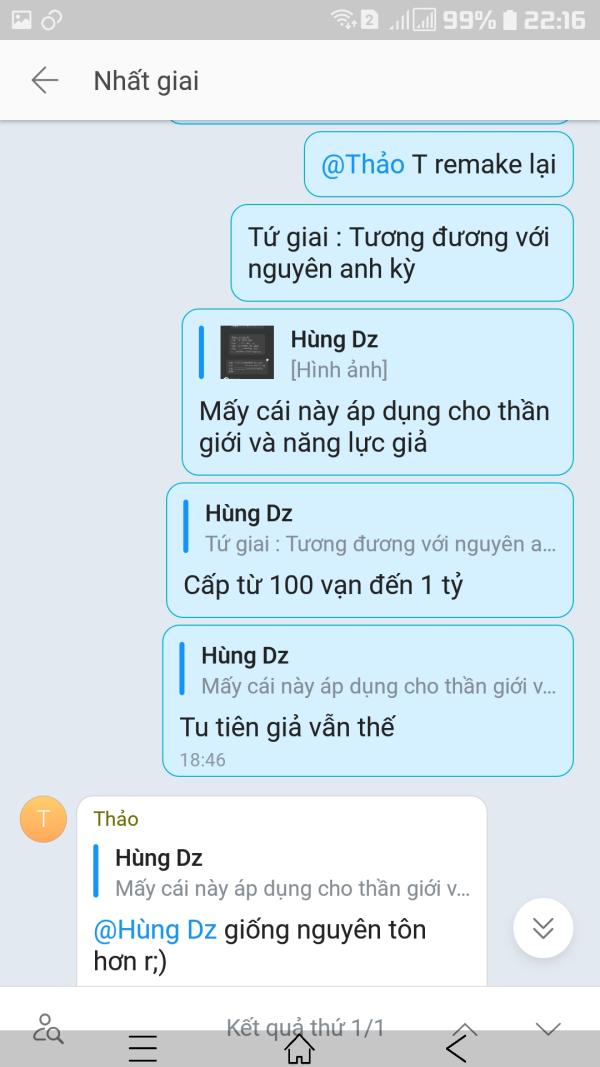This screenshot has width=600, height=1067.
Task: Open Thảo's profile avatar
Action: point(43,820)
